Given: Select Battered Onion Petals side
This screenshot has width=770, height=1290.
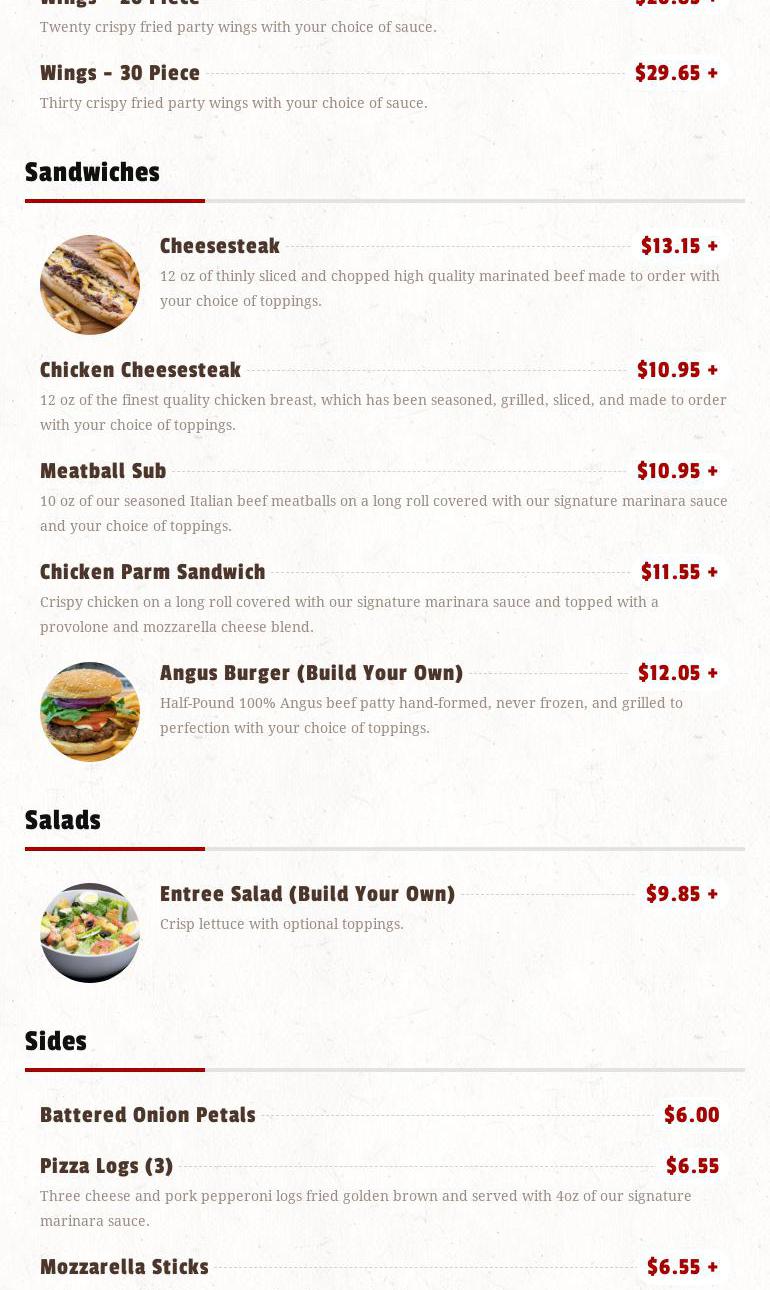Looking at the screenshot, I should point(148,1115).
